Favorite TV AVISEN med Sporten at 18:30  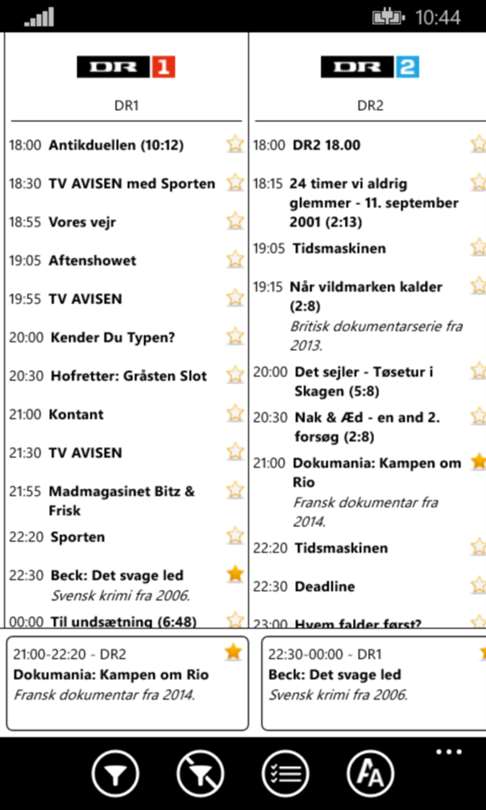point(234,182)
